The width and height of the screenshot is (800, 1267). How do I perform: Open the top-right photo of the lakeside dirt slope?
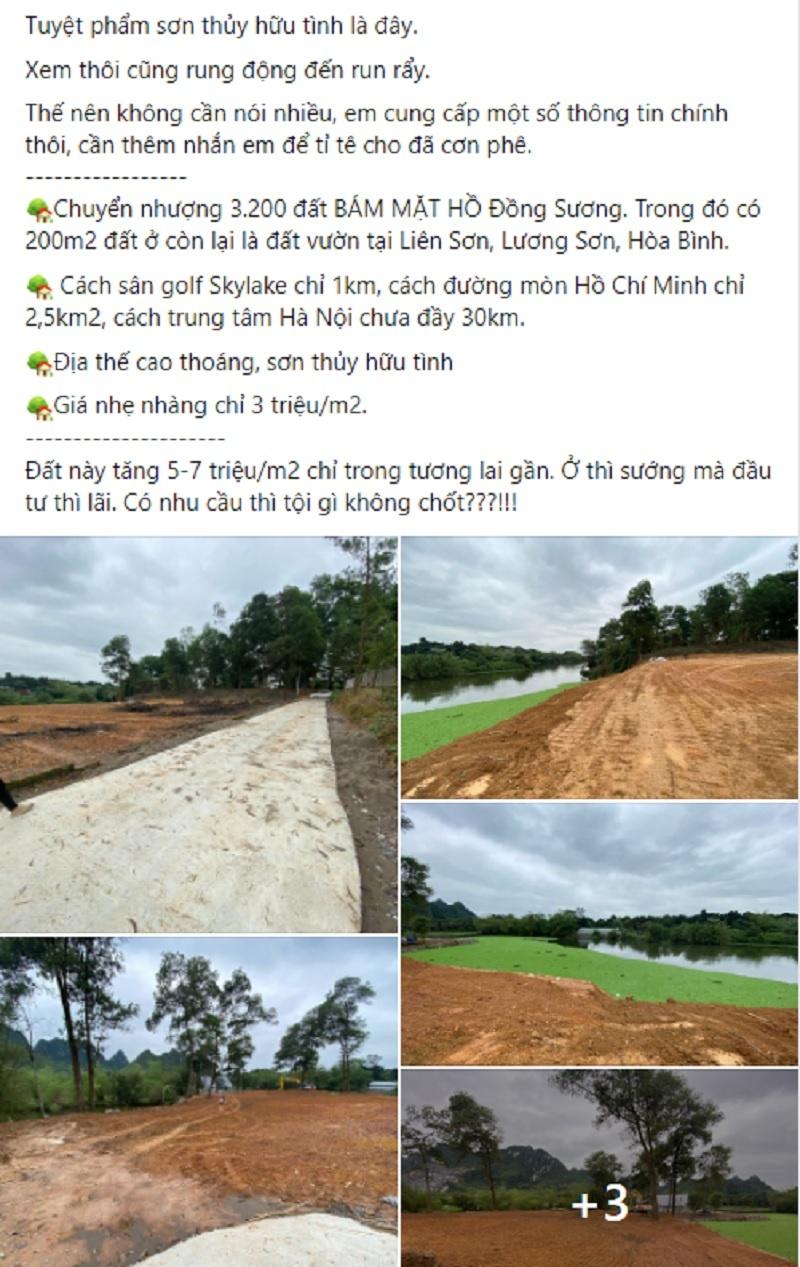tap(599, 668)
